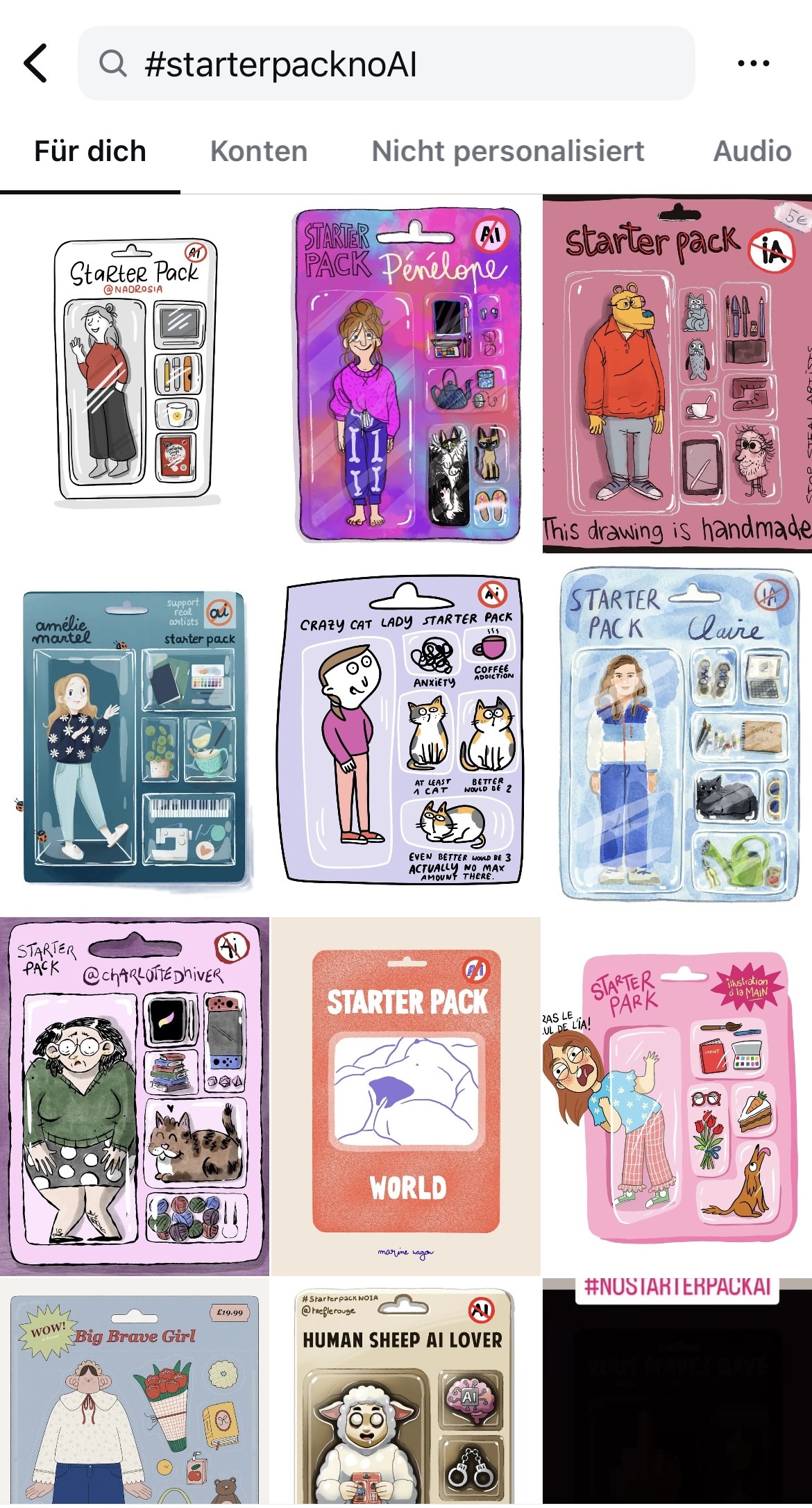Open the @nadrosia Starter Pack post
Viewport: 812px width, 1508px height.
coord(135,374)
